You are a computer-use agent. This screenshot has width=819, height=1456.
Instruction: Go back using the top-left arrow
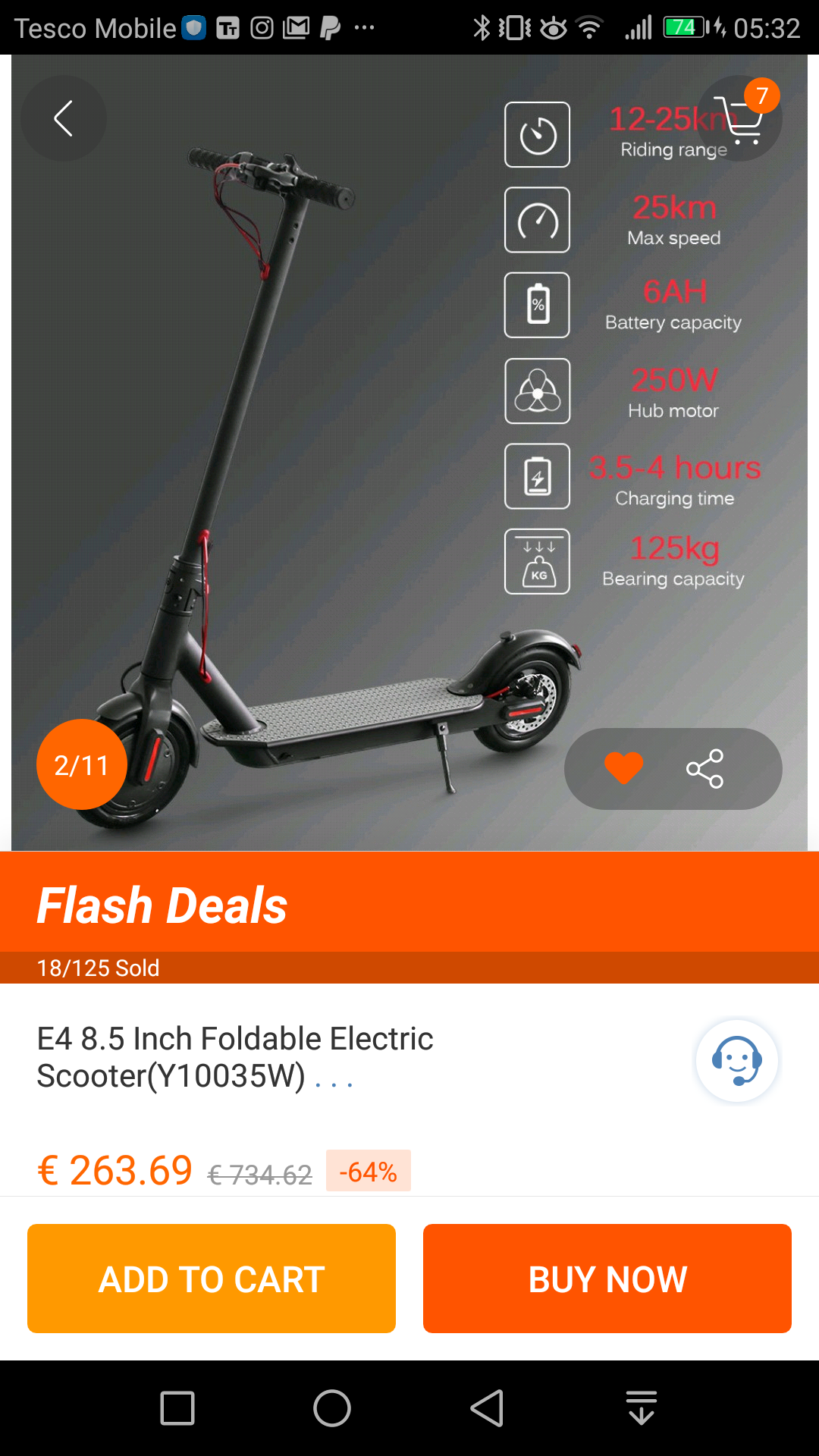[64, 118]
